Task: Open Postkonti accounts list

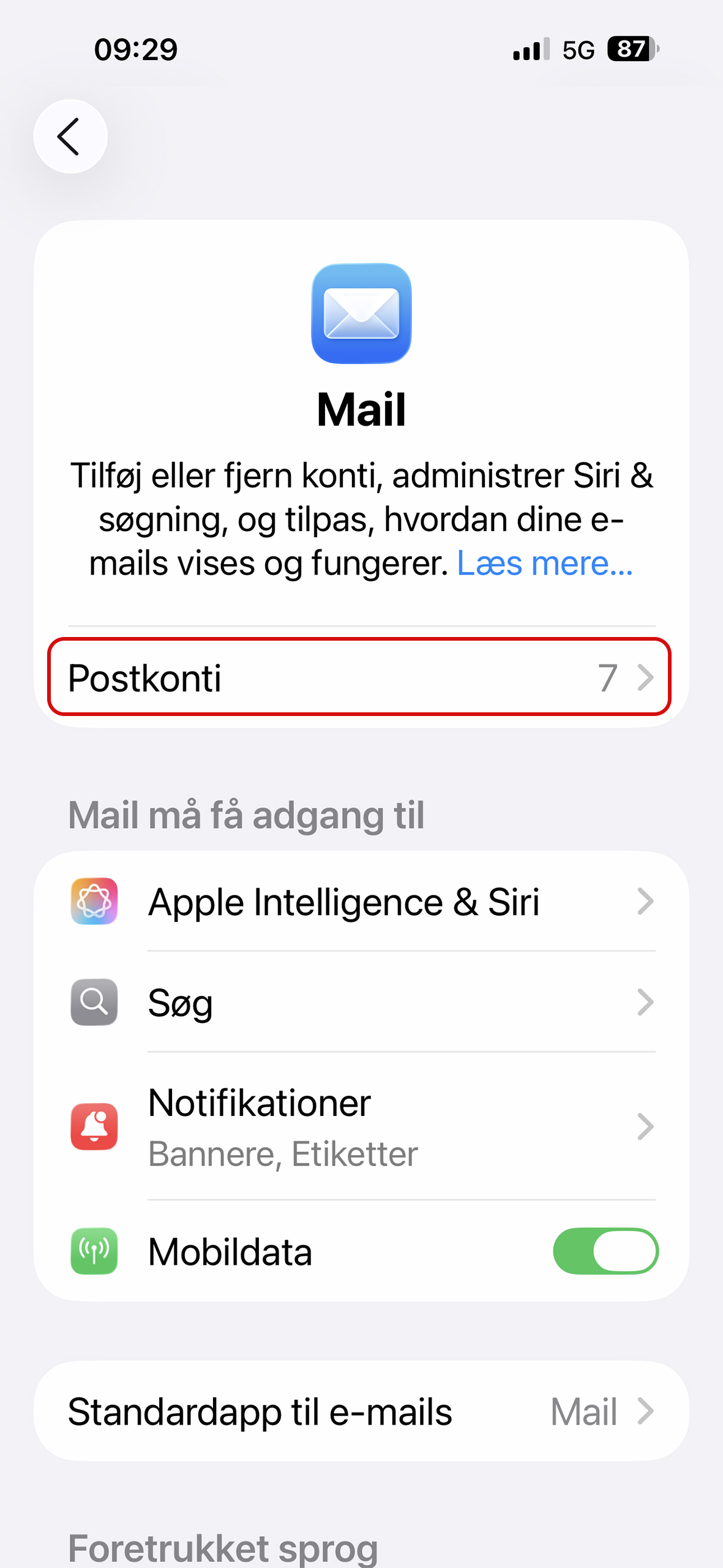Action: click(x=360, y=677)
